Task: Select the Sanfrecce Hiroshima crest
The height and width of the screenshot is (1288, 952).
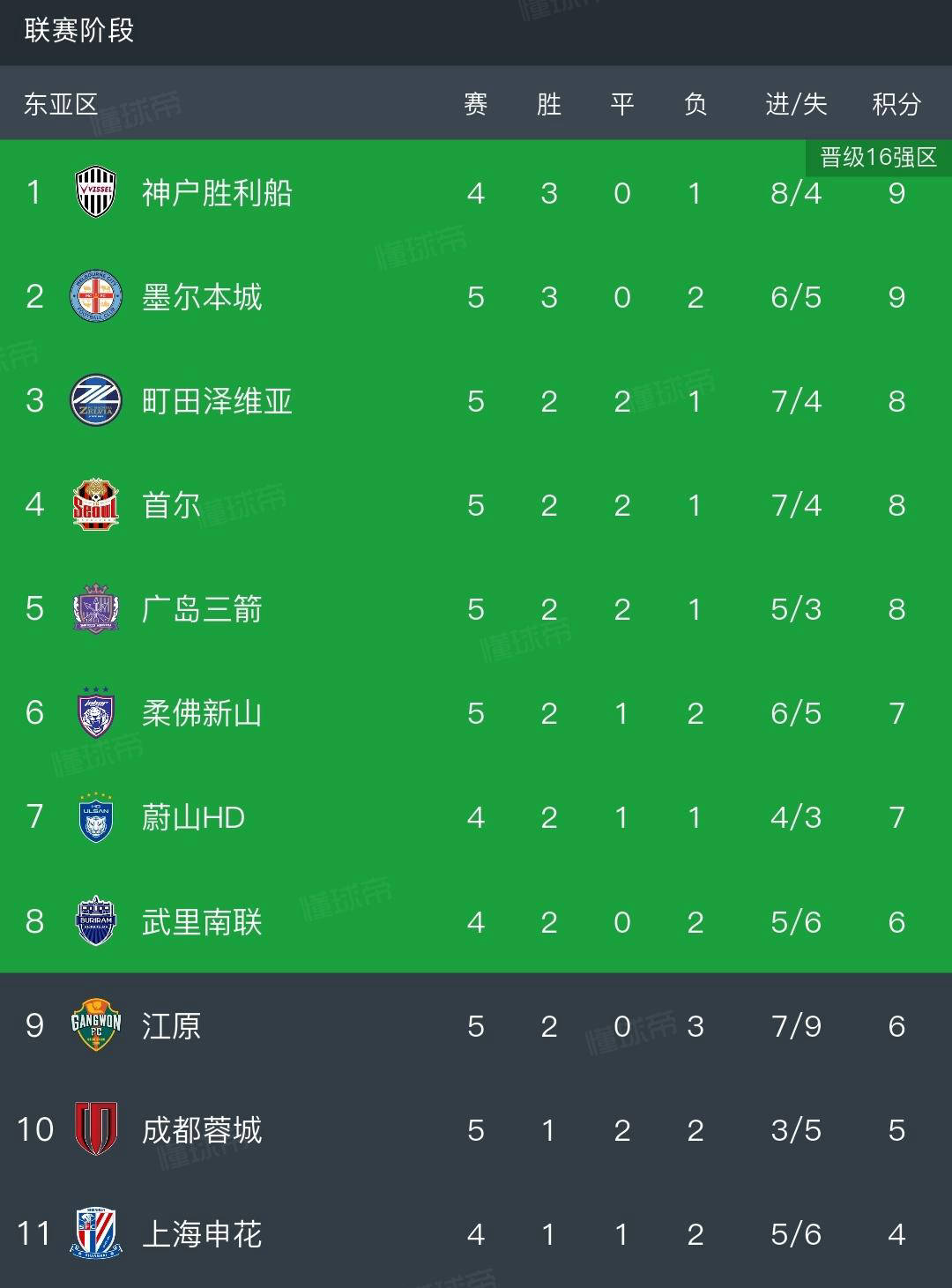Action: pyautogui.click(x=94, y=608)
